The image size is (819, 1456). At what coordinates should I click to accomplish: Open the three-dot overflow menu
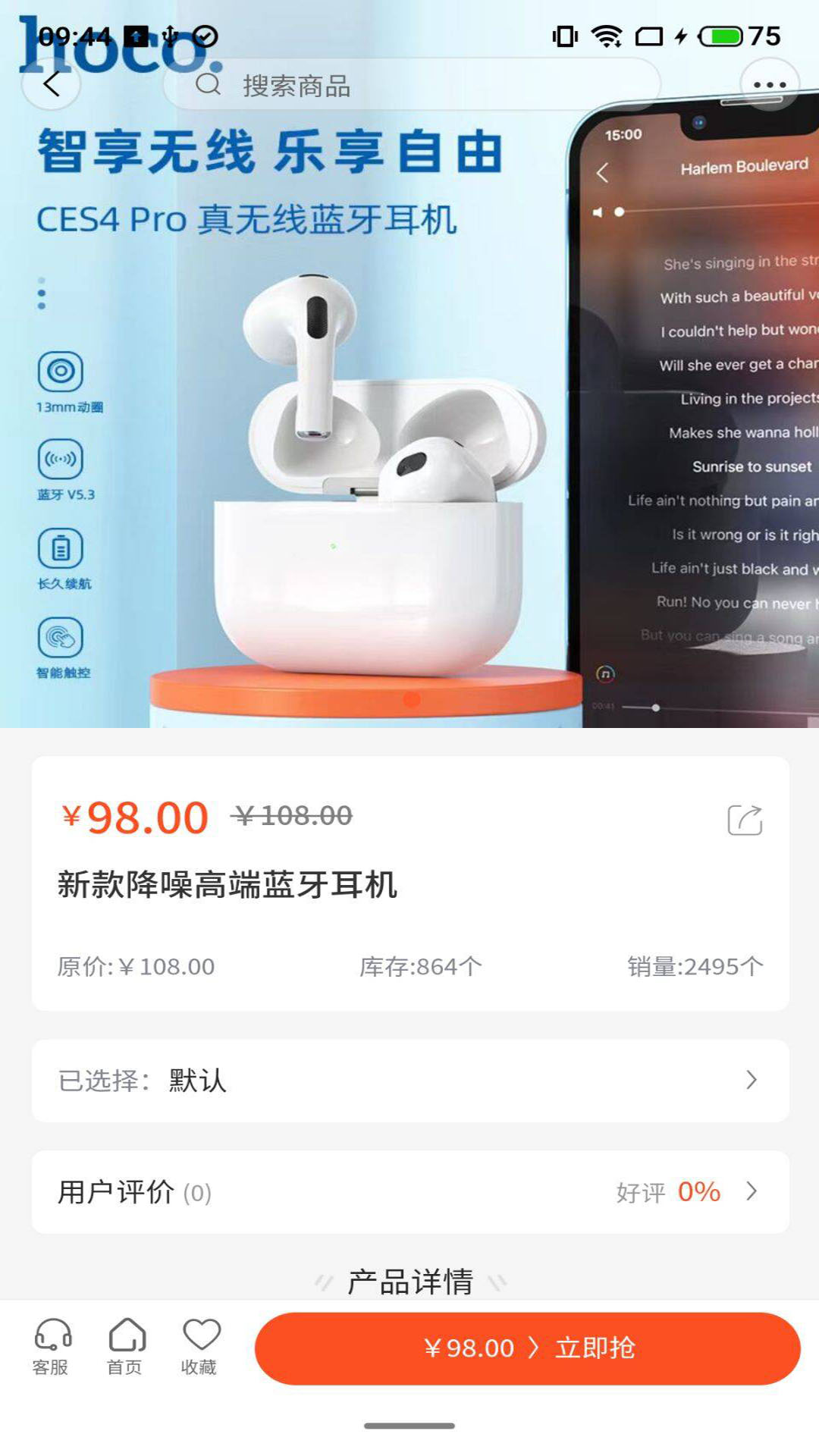point(769,85)
